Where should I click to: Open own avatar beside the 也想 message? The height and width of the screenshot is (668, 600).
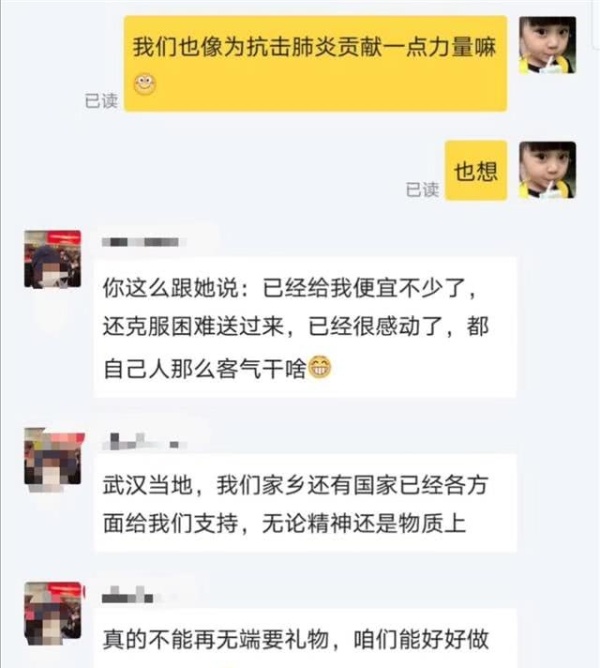(547, 170)
